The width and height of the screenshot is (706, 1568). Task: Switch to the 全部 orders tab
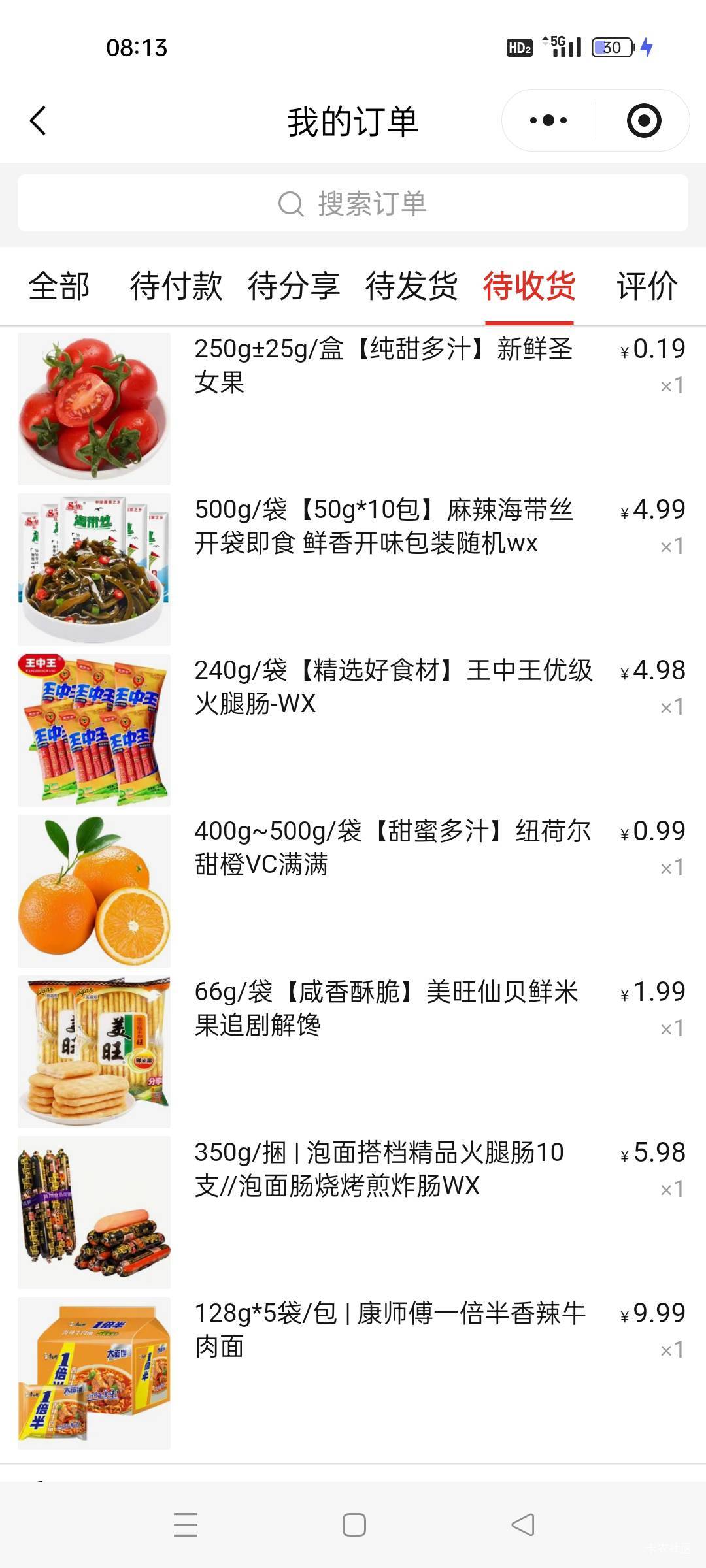59,286
